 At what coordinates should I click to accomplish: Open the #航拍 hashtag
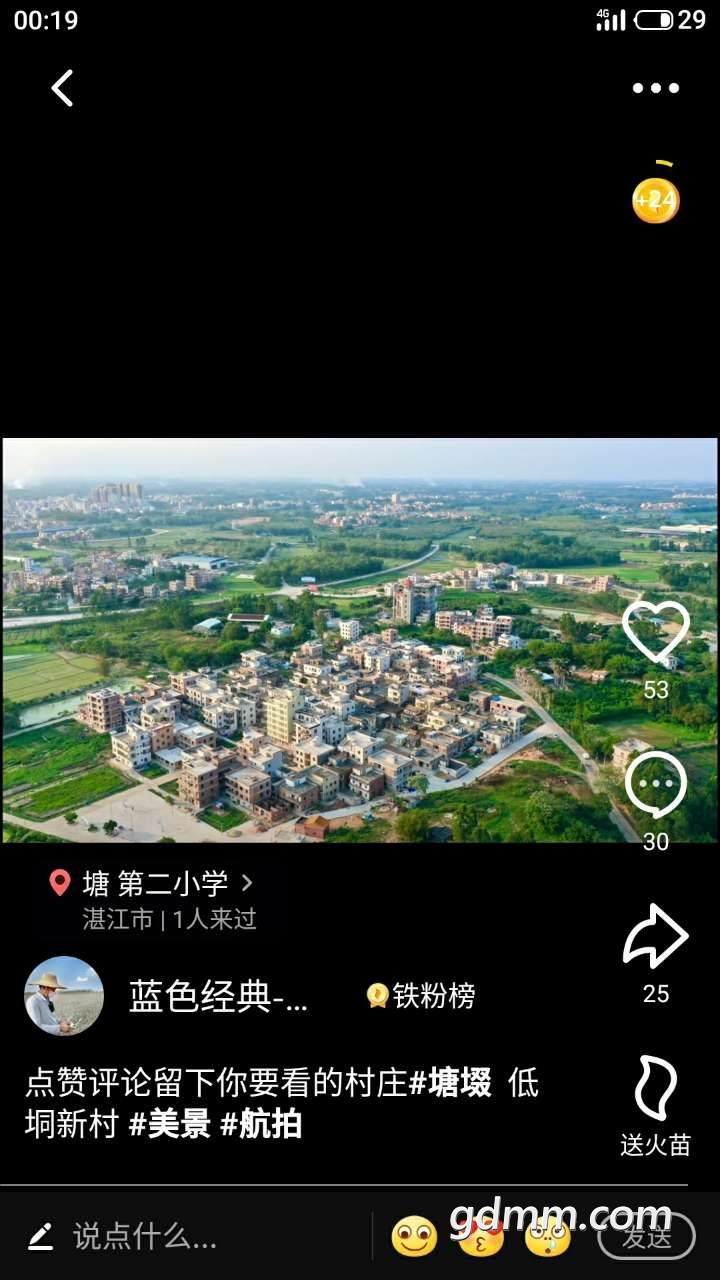(x=261, y=1124)
